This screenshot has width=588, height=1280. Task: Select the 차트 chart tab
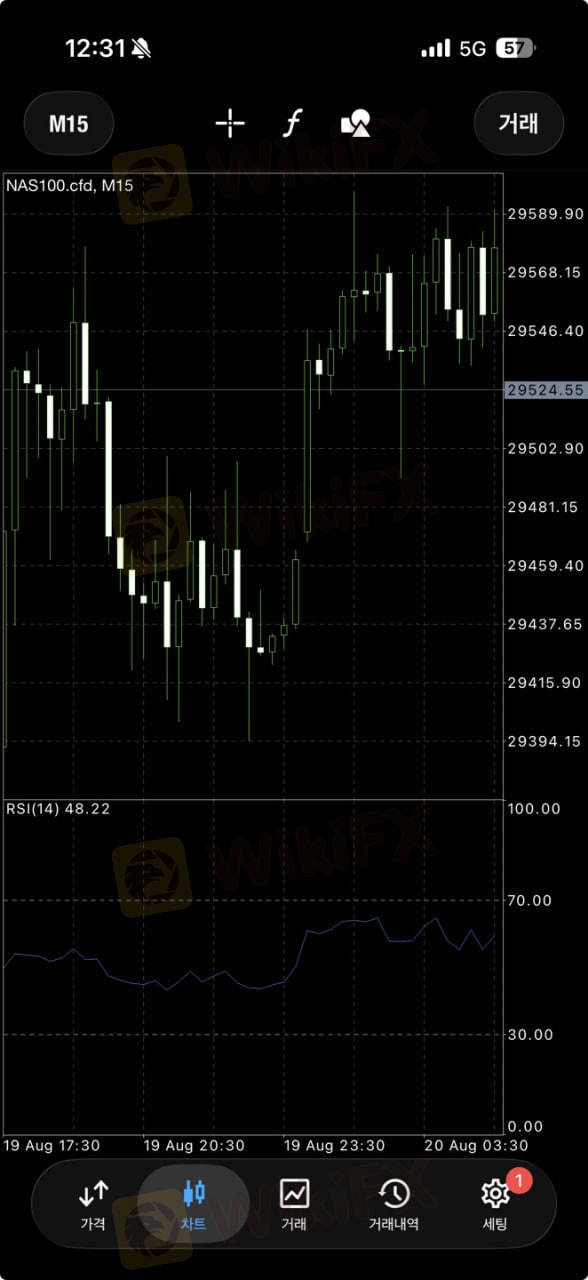194,1204
